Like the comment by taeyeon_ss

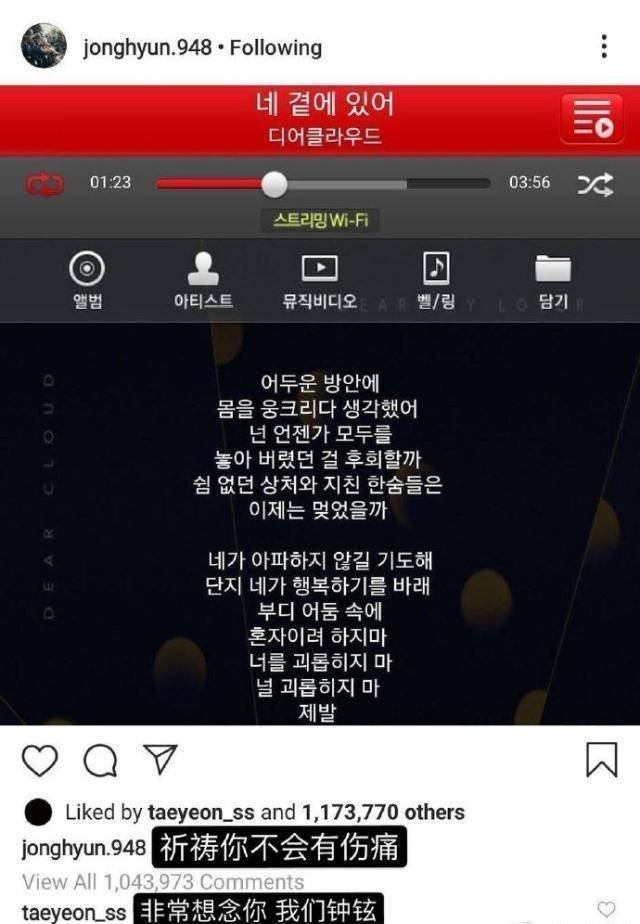point(606,909)
